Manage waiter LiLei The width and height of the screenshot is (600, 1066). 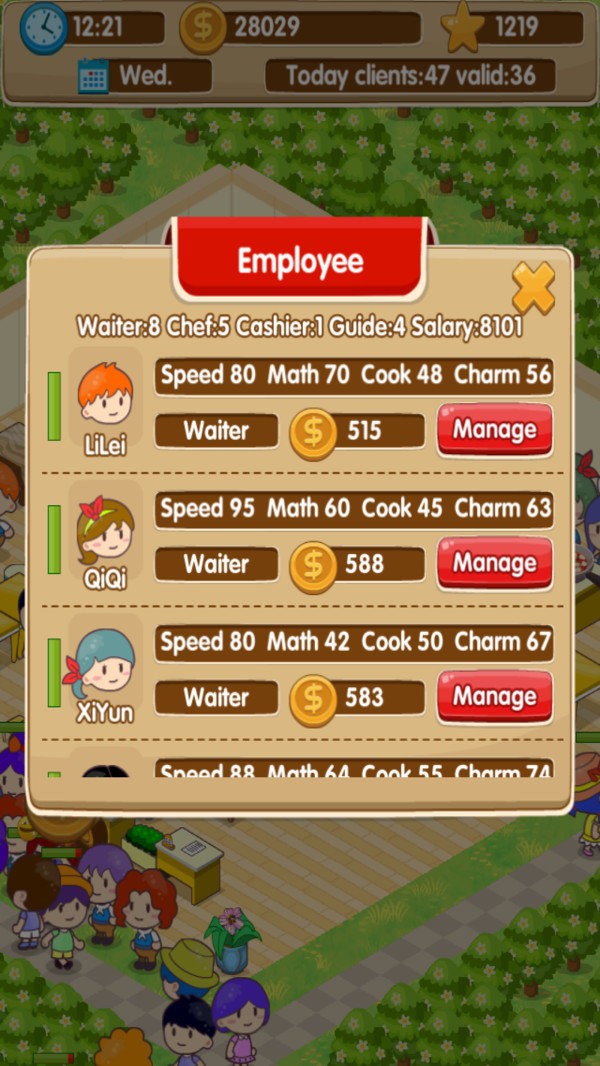494,431
